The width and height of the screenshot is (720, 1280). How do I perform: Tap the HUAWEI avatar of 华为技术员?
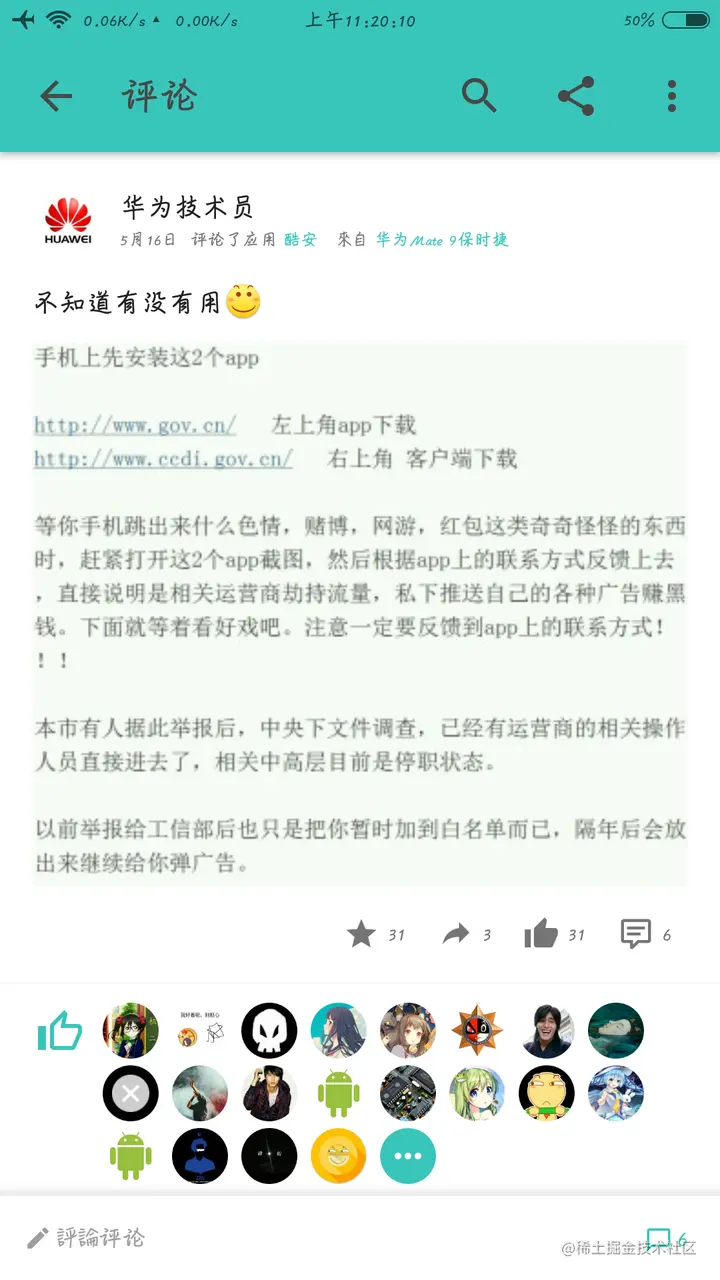pyautogui.click(x=66, y=220)
